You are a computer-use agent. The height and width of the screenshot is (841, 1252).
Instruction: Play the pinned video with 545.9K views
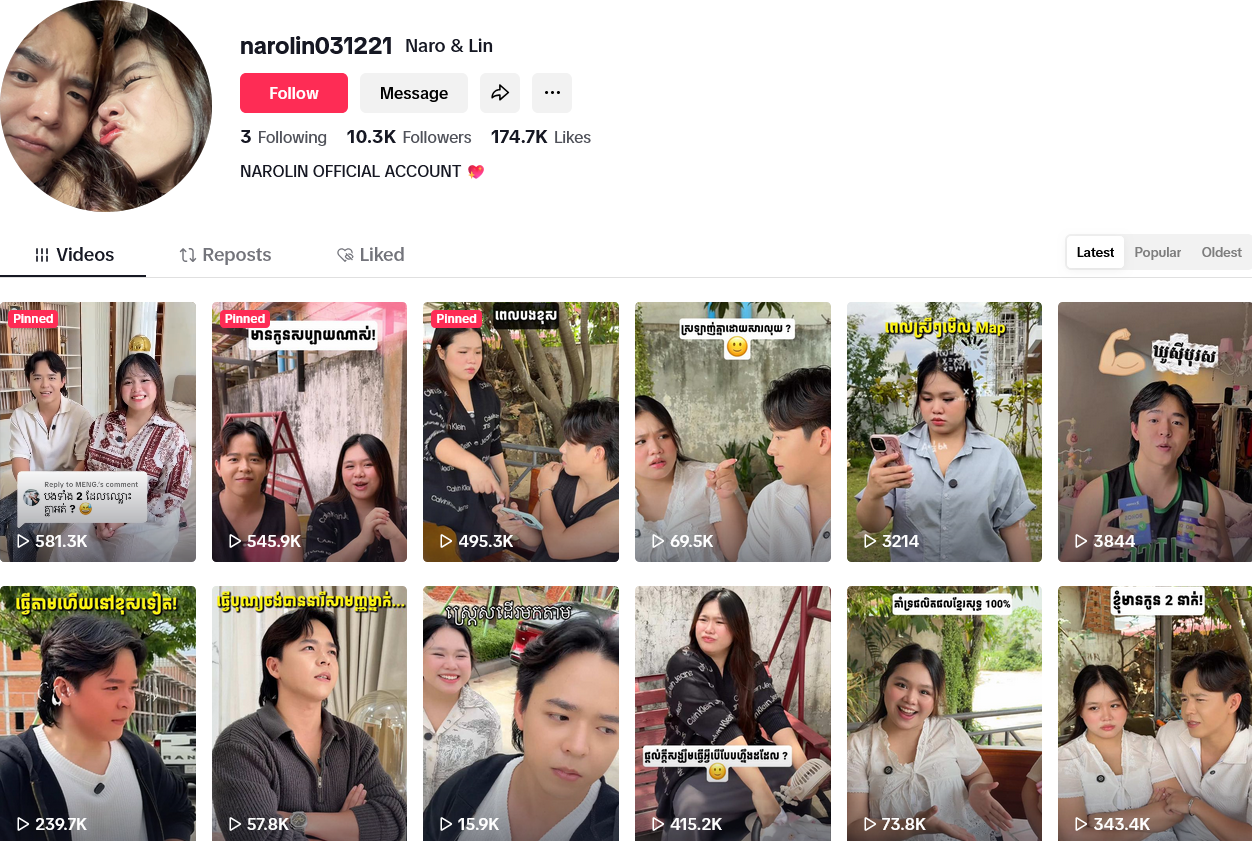click(309, 430)
